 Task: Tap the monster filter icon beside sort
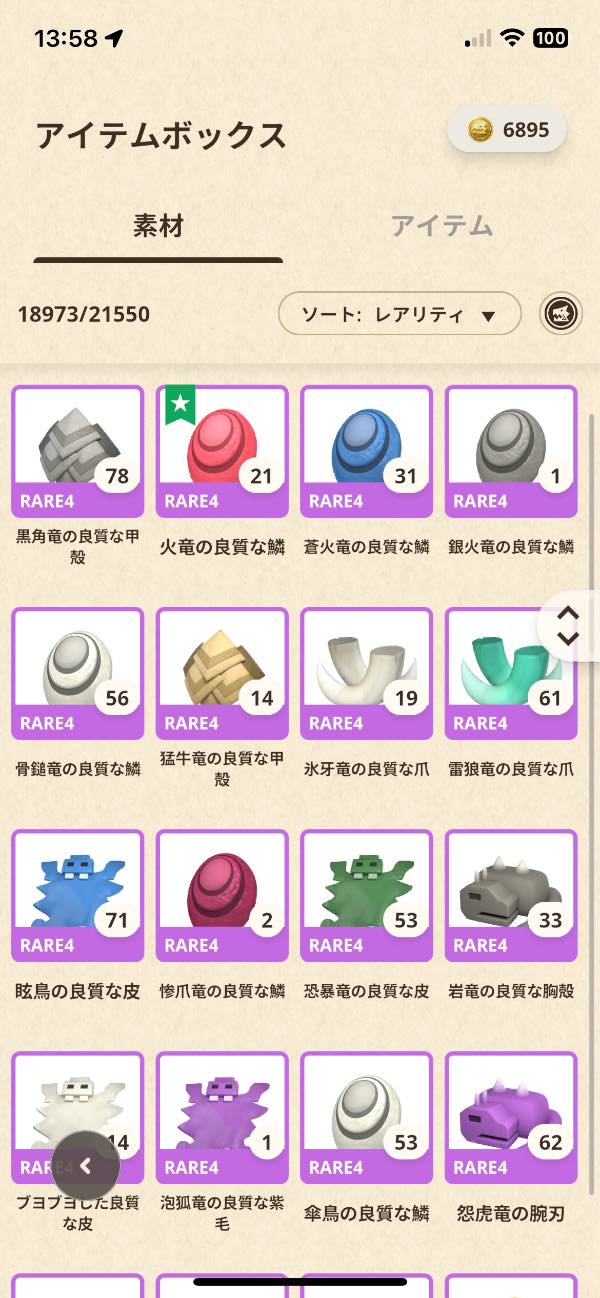562,315
